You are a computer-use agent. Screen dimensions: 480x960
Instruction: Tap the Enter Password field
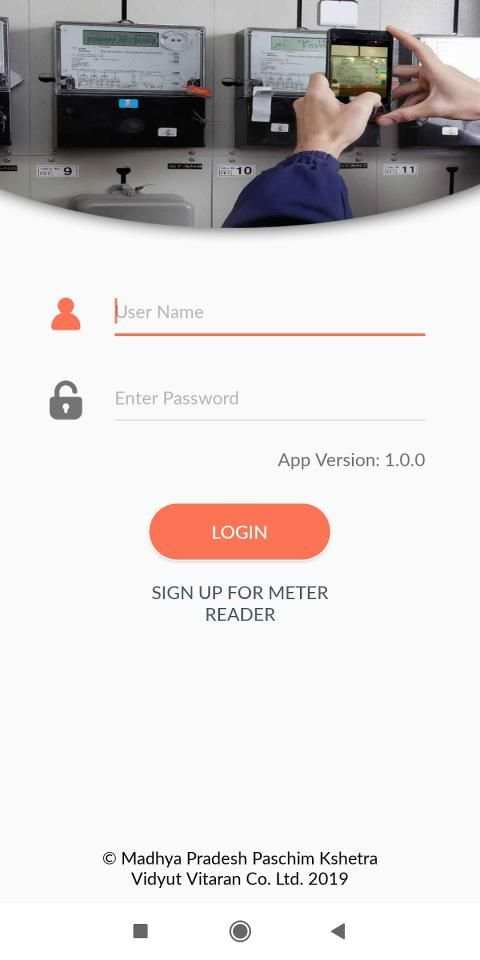click(x=269, y=399)
